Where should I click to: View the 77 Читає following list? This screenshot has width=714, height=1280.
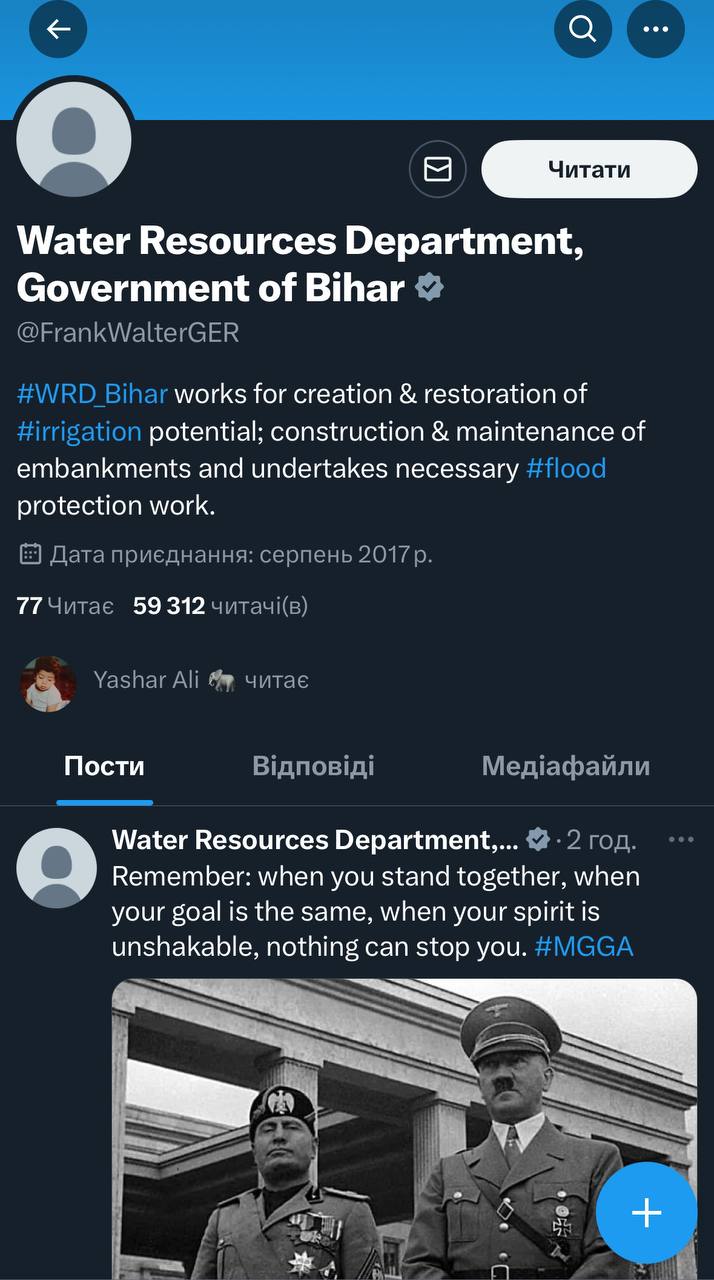[x=65, y=605]
